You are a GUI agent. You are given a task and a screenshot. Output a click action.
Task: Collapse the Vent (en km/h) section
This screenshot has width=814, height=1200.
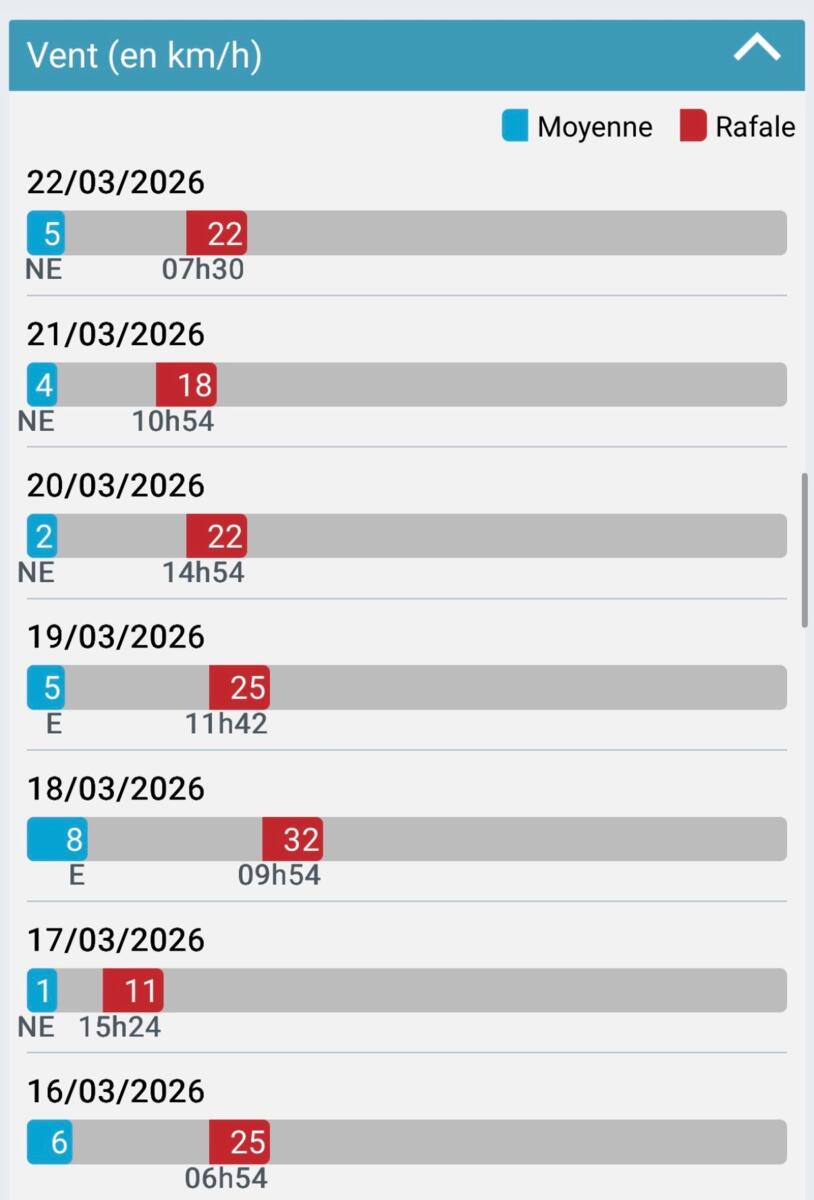point(756,50)
